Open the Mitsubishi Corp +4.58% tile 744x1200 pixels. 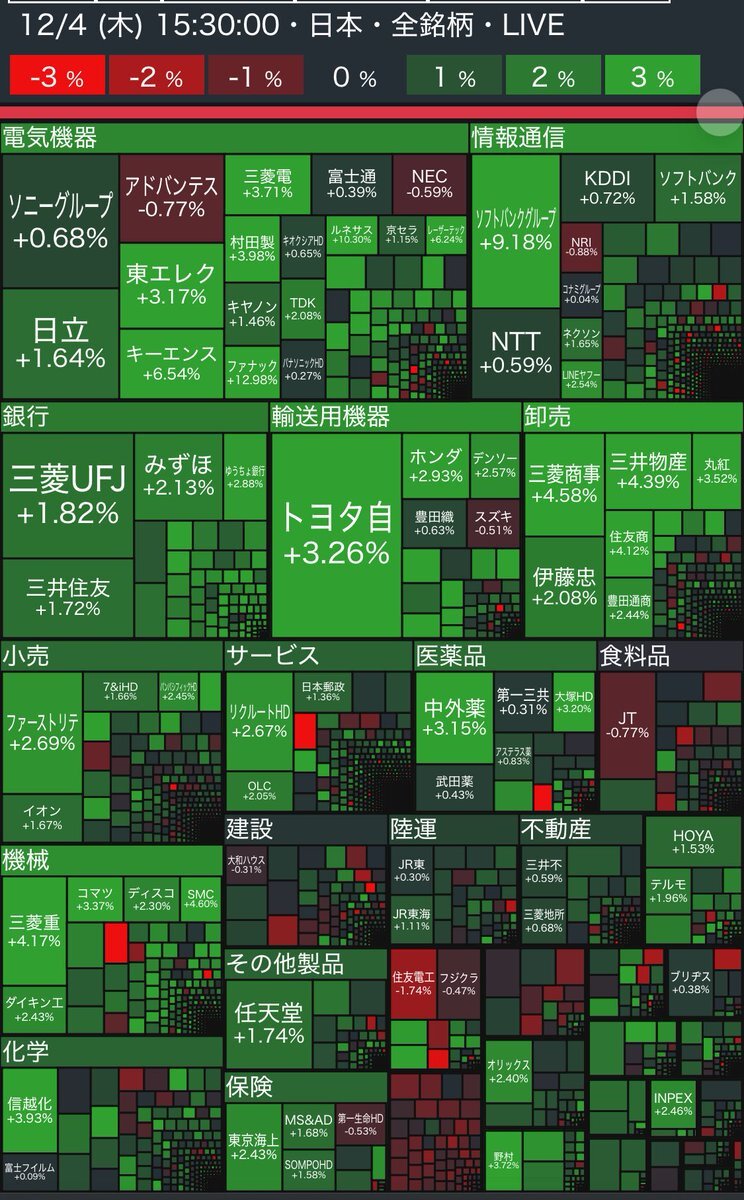564,485
